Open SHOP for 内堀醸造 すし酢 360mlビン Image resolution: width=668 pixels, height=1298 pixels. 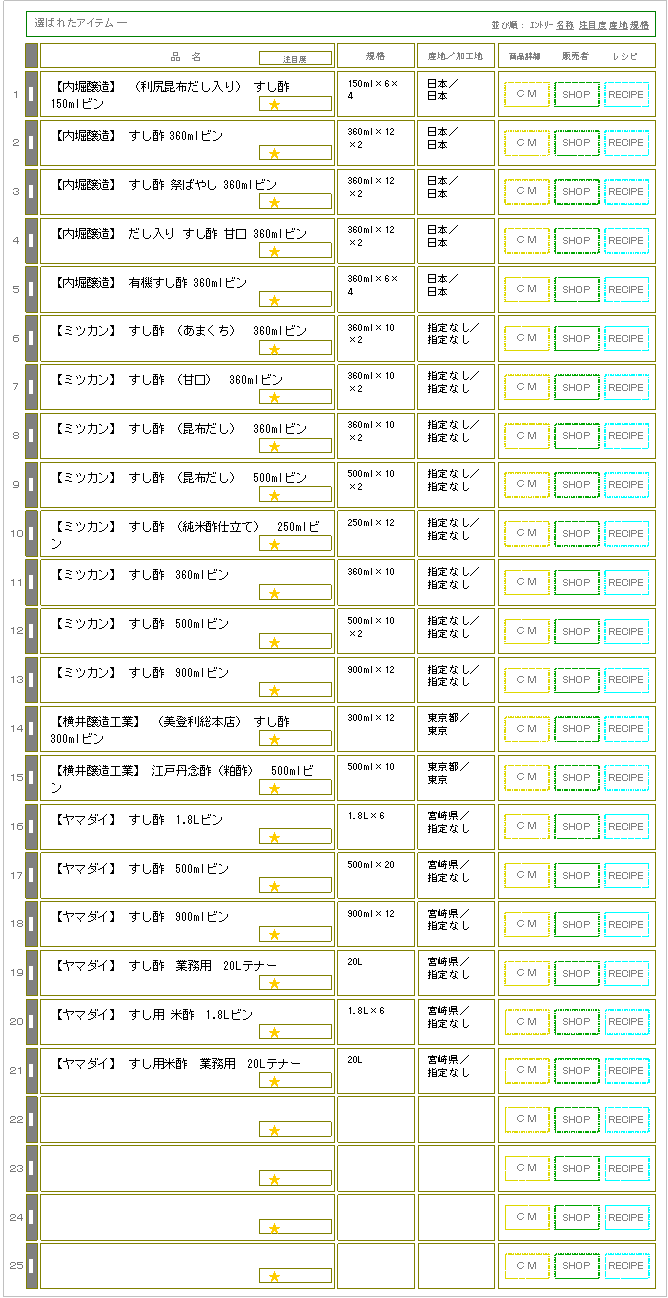coord(576,143)
